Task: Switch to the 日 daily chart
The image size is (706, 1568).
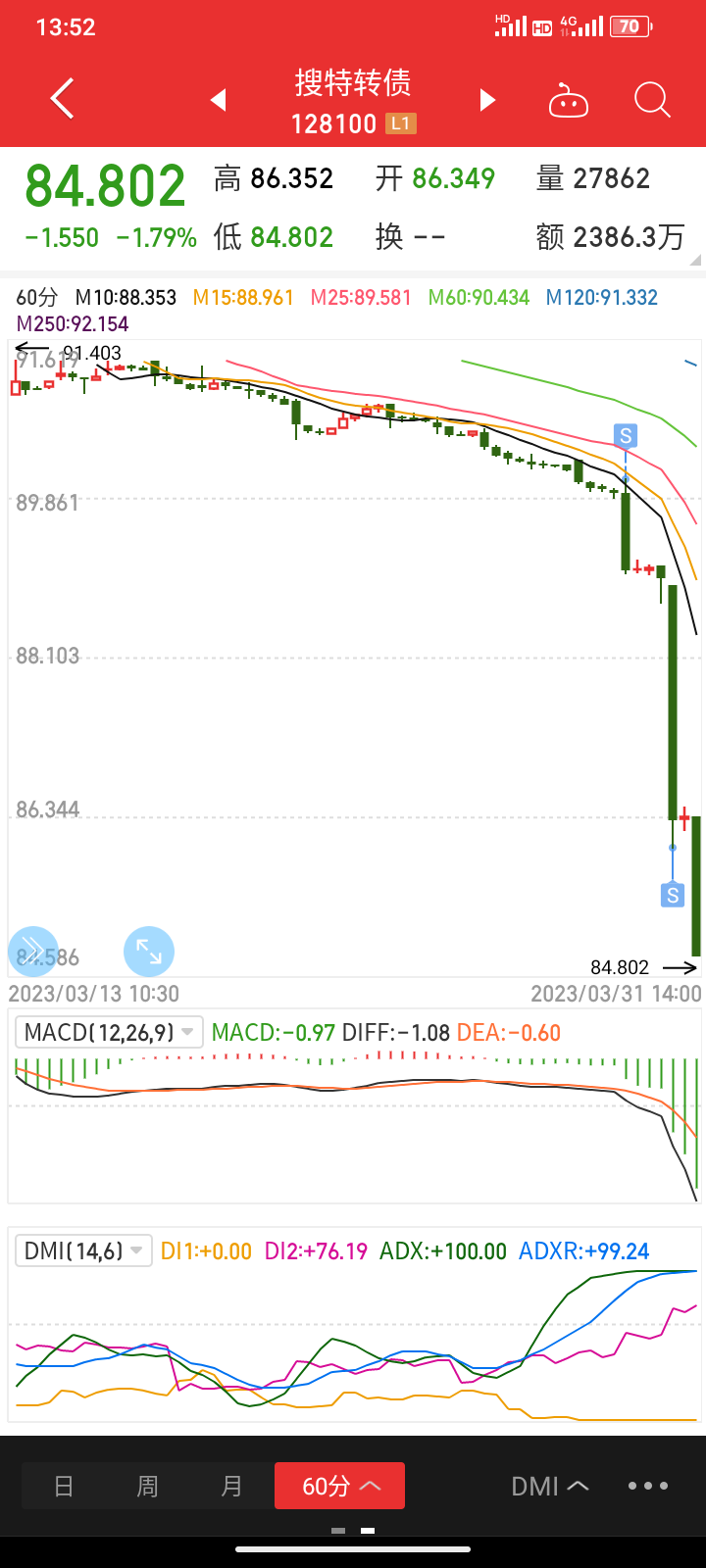Action: click(64, 1487)
